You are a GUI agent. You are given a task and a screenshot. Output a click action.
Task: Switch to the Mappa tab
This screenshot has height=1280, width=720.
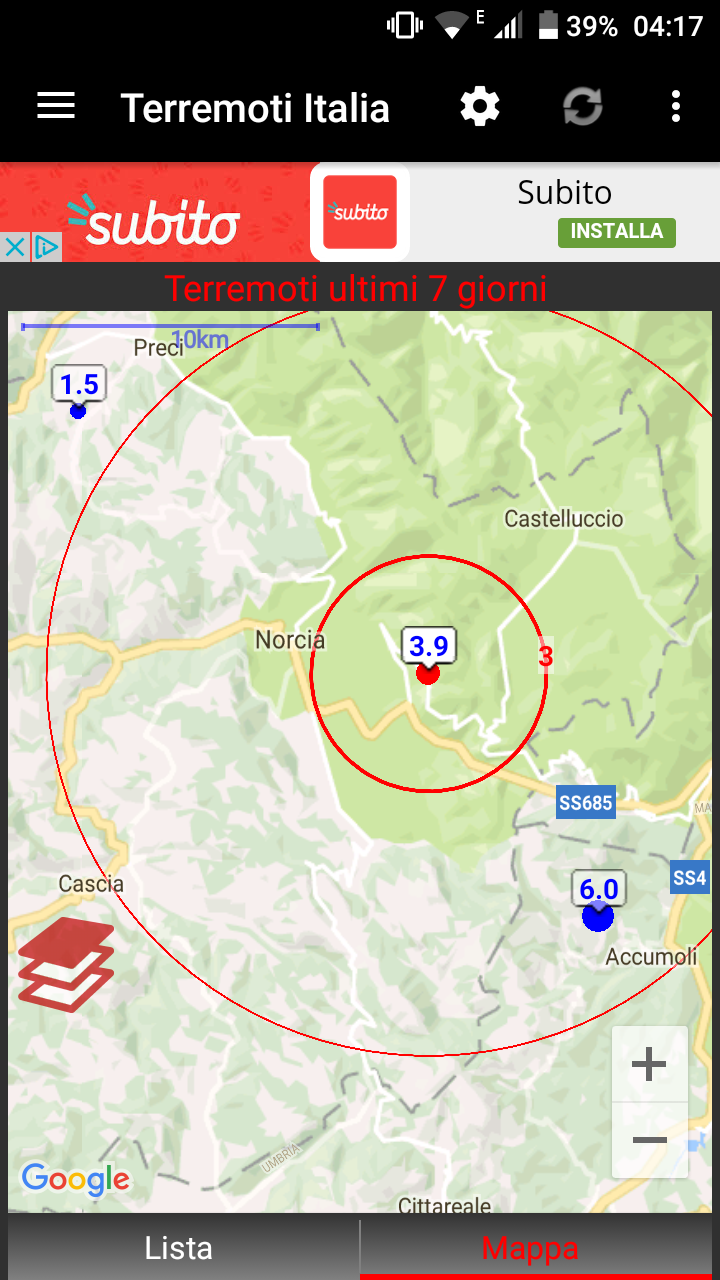(530, 1248)
